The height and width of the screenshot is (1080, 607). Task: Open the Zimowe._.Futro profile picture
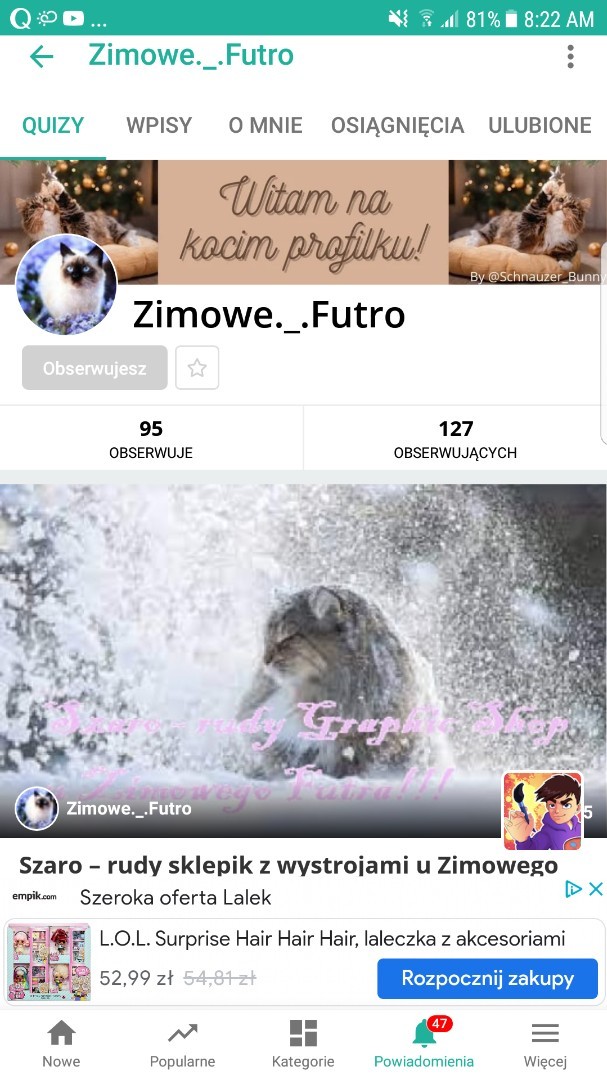(x=67, y=285)
